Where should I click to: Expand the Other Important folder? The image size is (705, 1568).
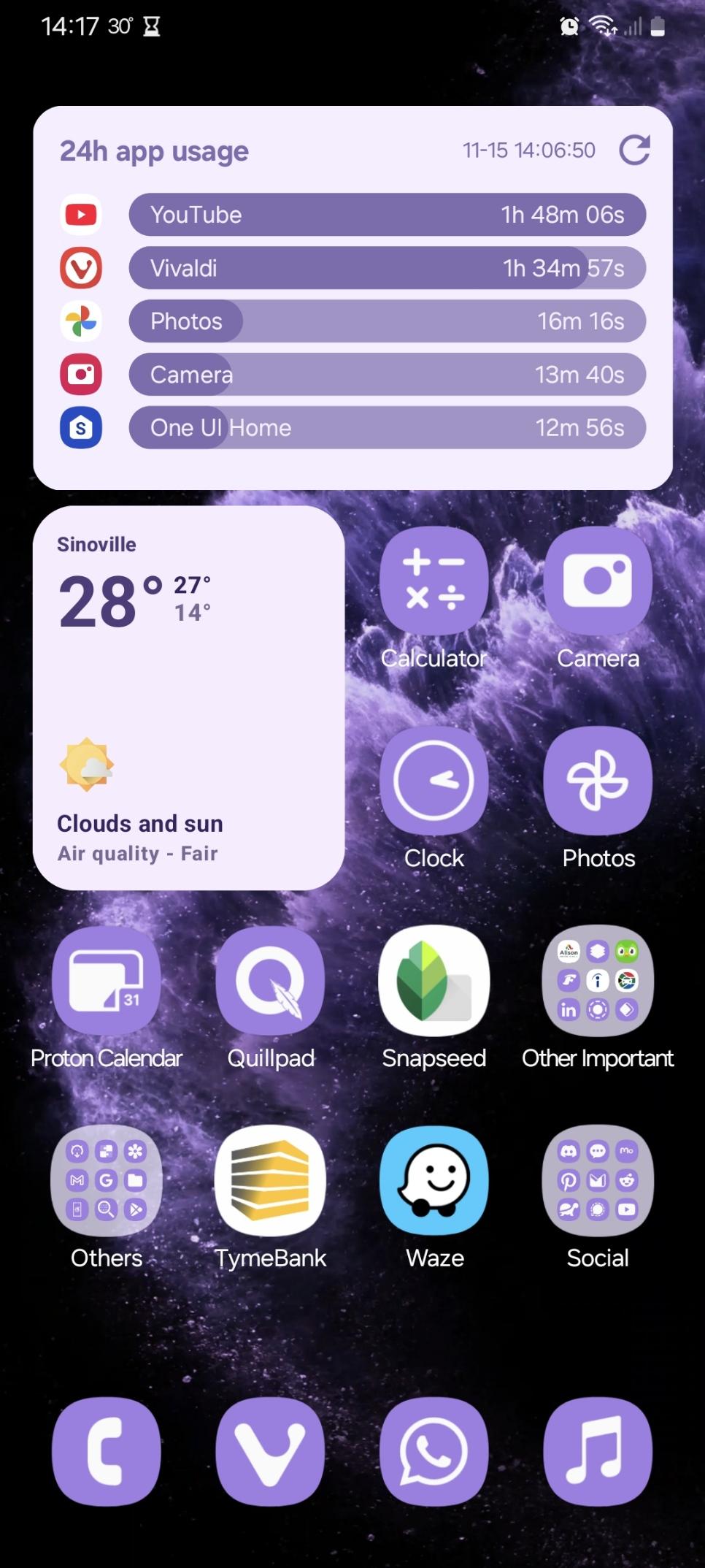[598, 980]
